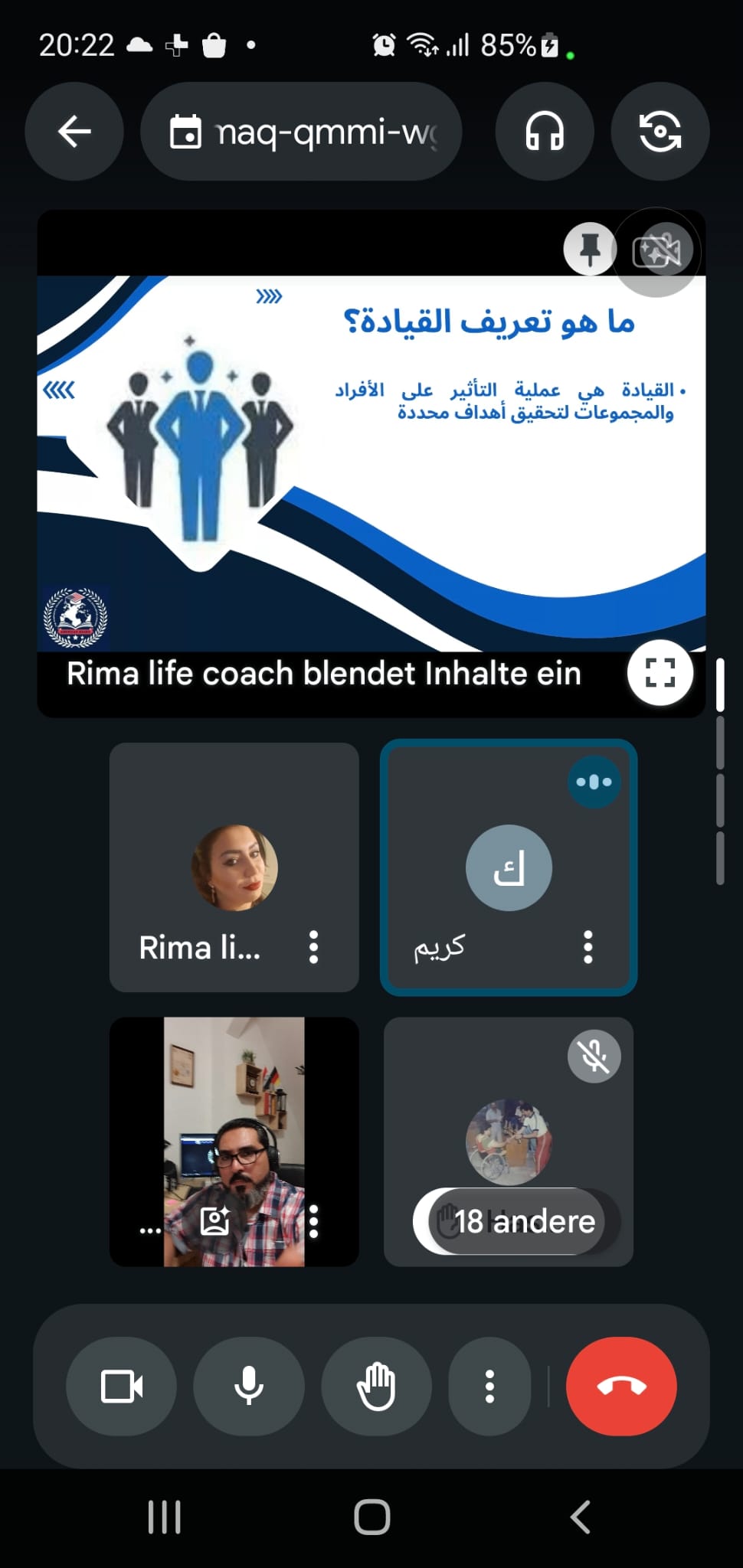Hang up the call
This screenshot has height=1568, width=743.
(621, 1387)
